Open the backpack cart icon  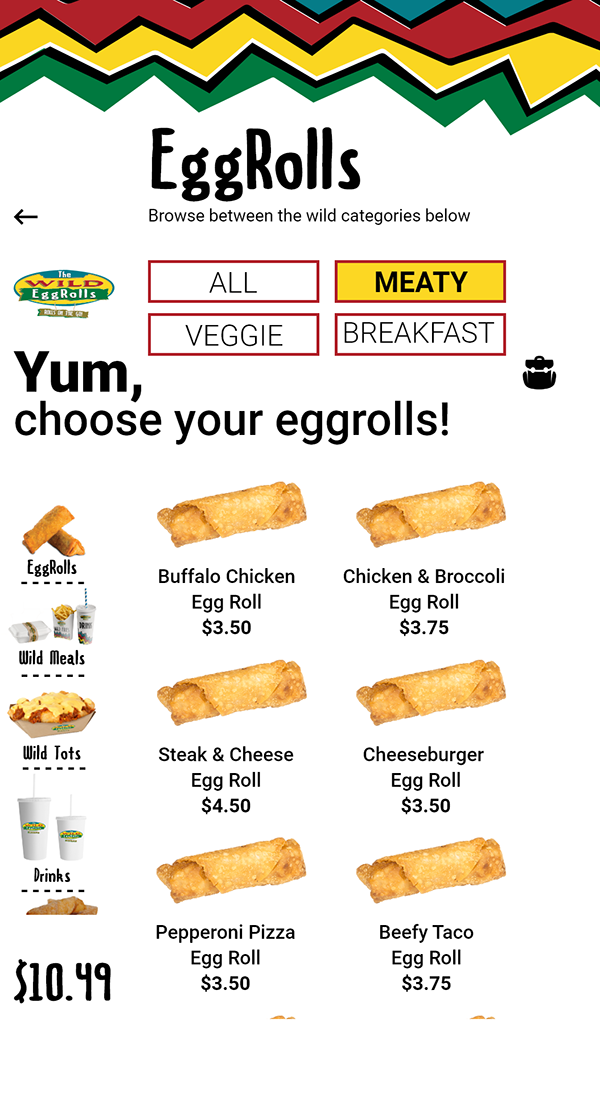coord(539,373)
